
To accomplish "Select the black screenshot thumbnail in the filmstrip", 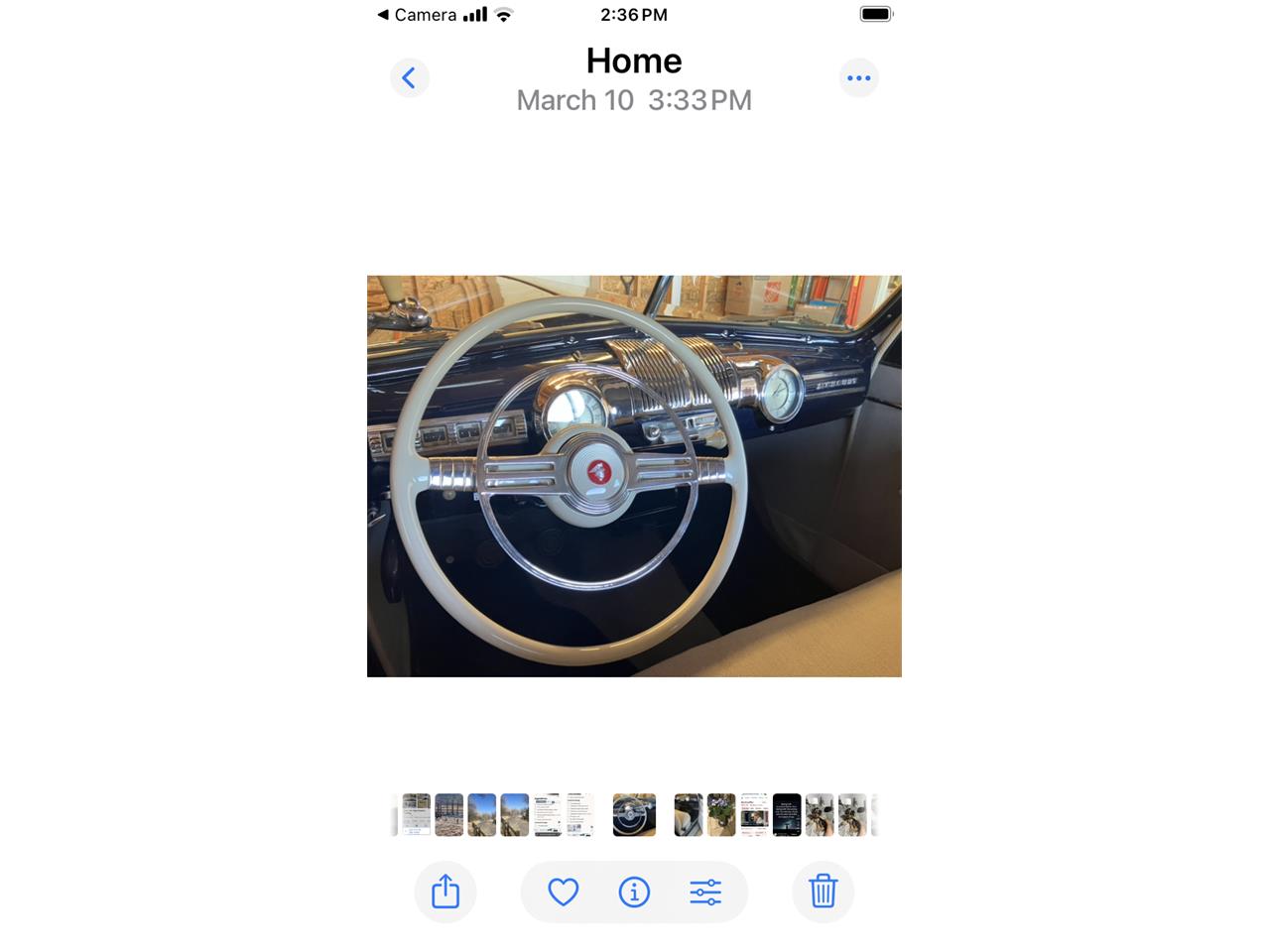I will (786, 815).
